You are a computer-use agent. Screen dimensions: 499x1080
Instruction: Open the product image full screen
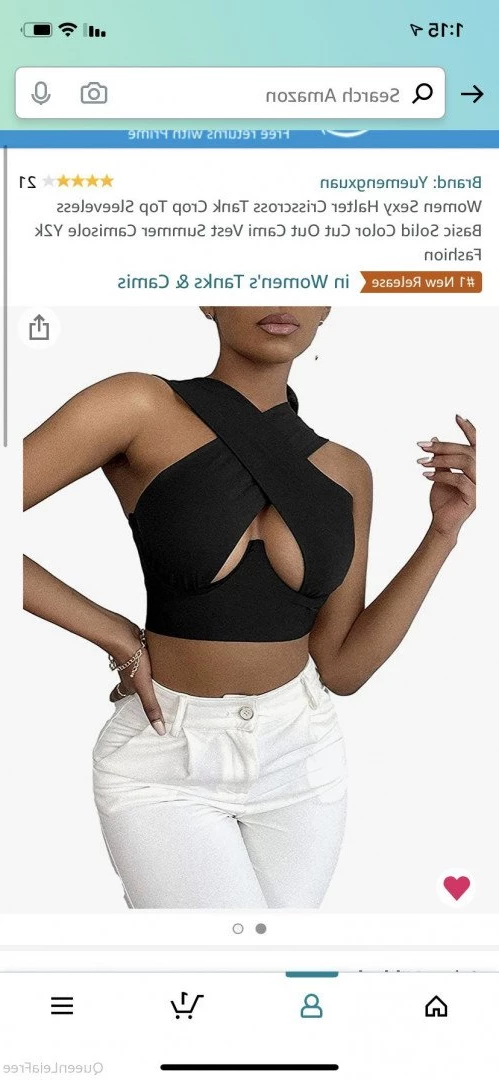[250, 608]
